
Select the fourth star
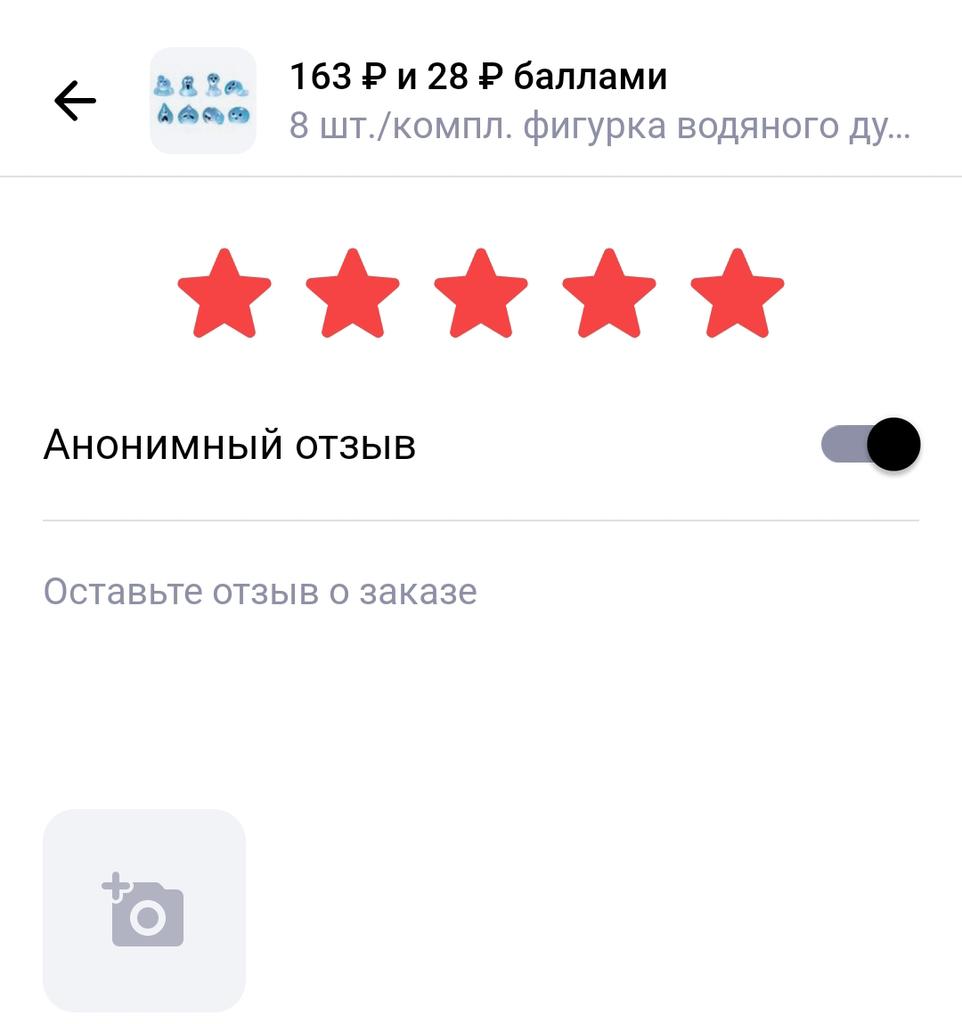click(609, 294)
